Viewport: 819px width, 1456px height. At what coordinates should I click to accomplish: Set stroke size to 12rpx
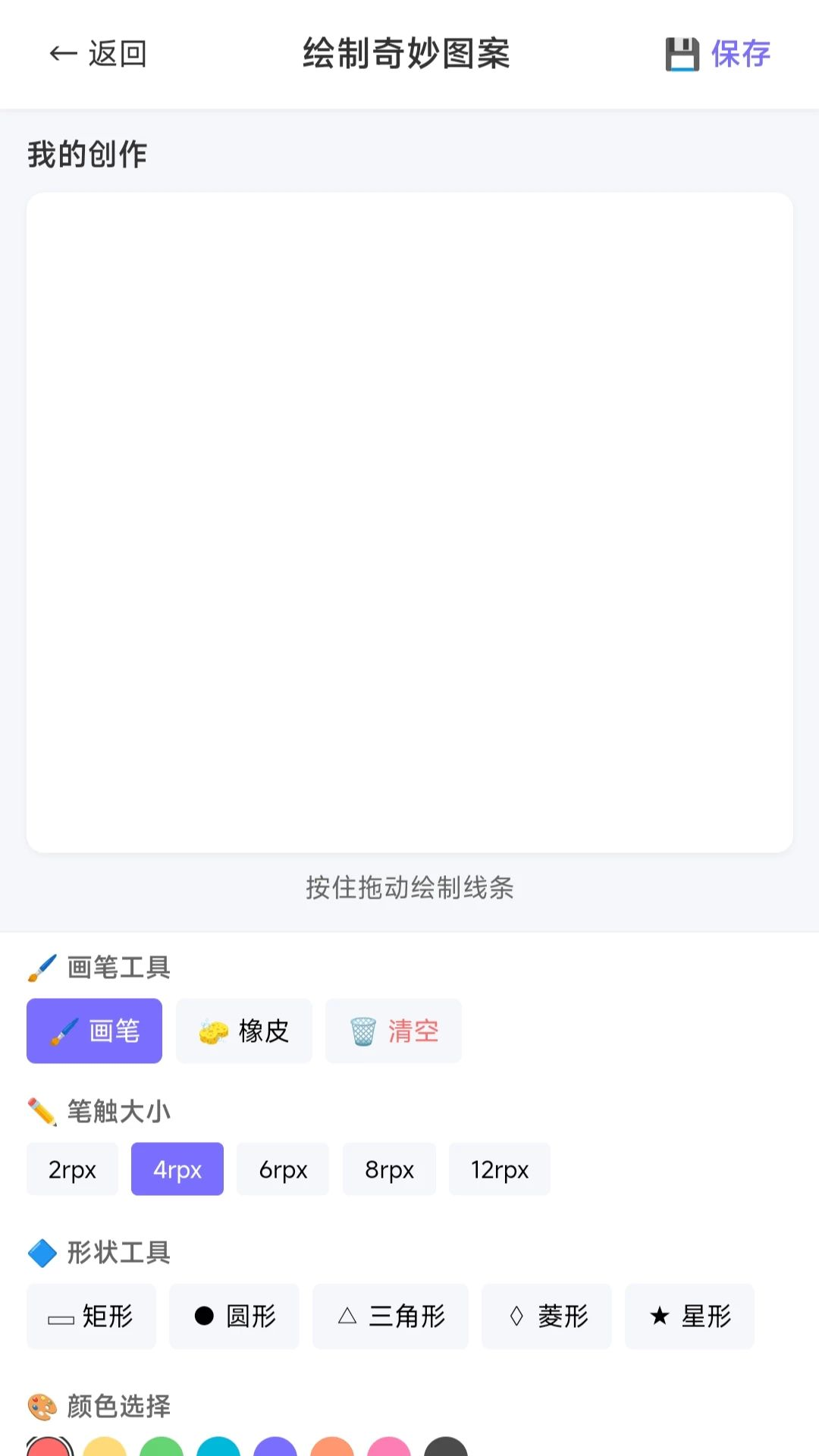(500, 1169)
